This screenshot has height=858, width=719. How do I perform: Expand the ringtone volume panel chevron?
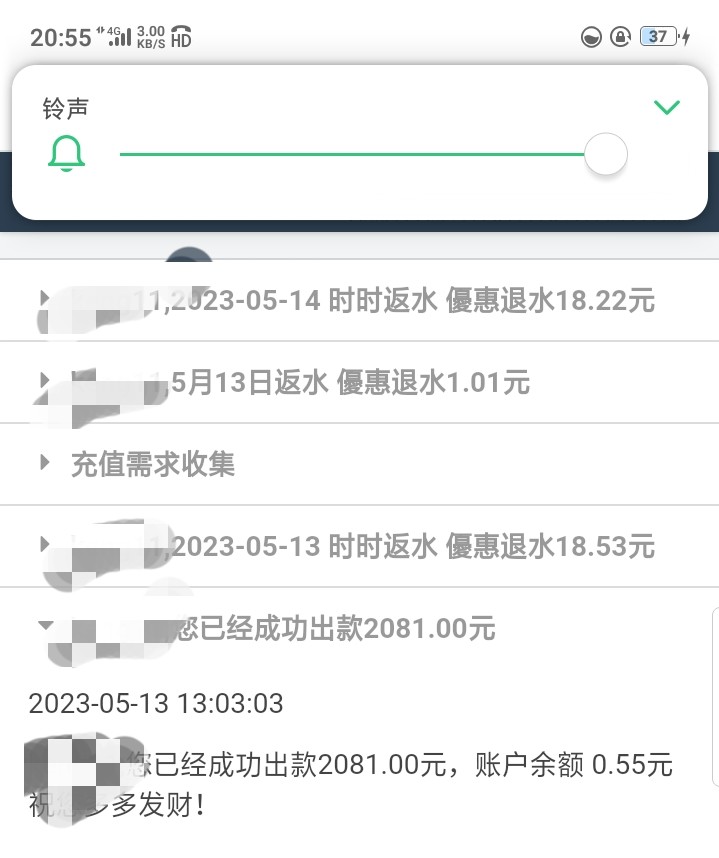click(x=666, y=107)
